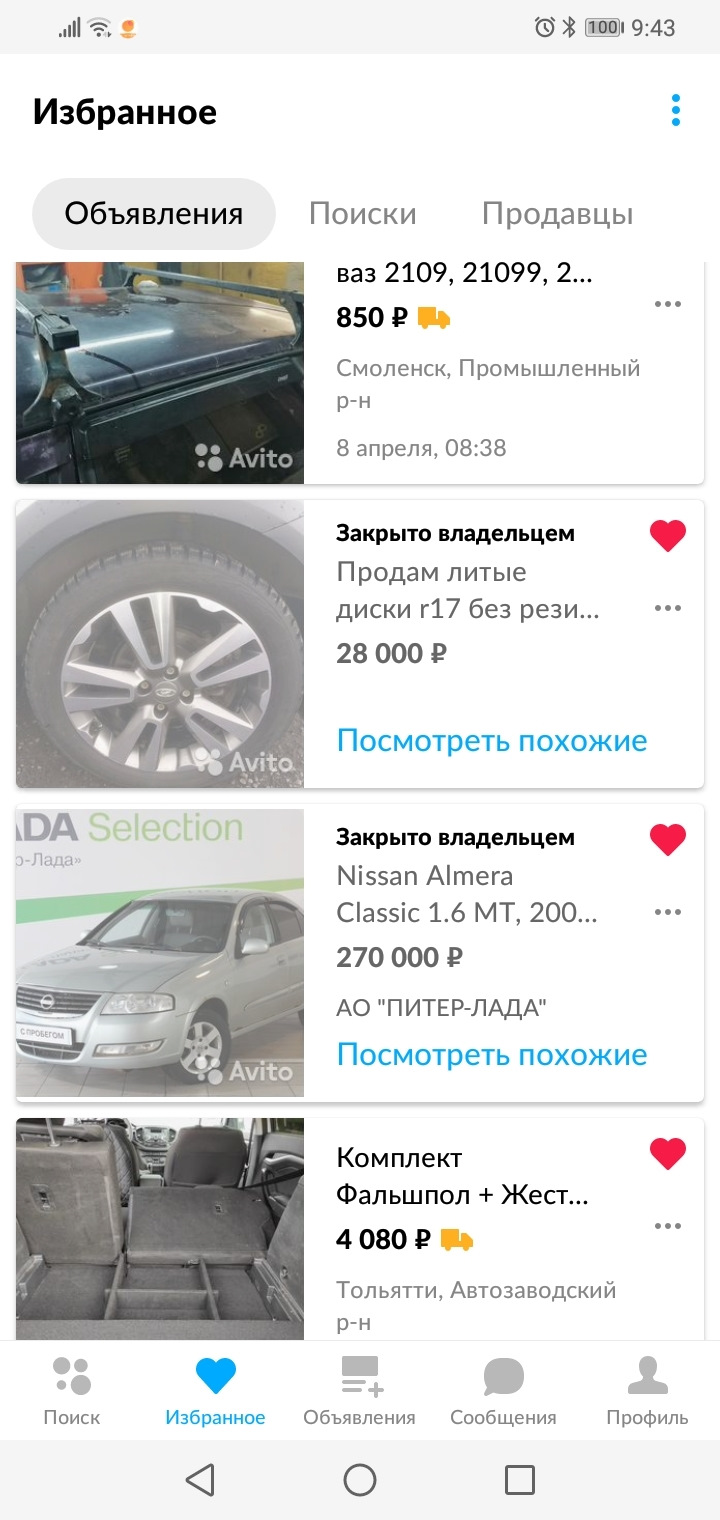Image resolution: width=720 pixels, height=1520 pixels.
Task: Open the overflow menu next to Избранное
Action: tap(676, 111)
